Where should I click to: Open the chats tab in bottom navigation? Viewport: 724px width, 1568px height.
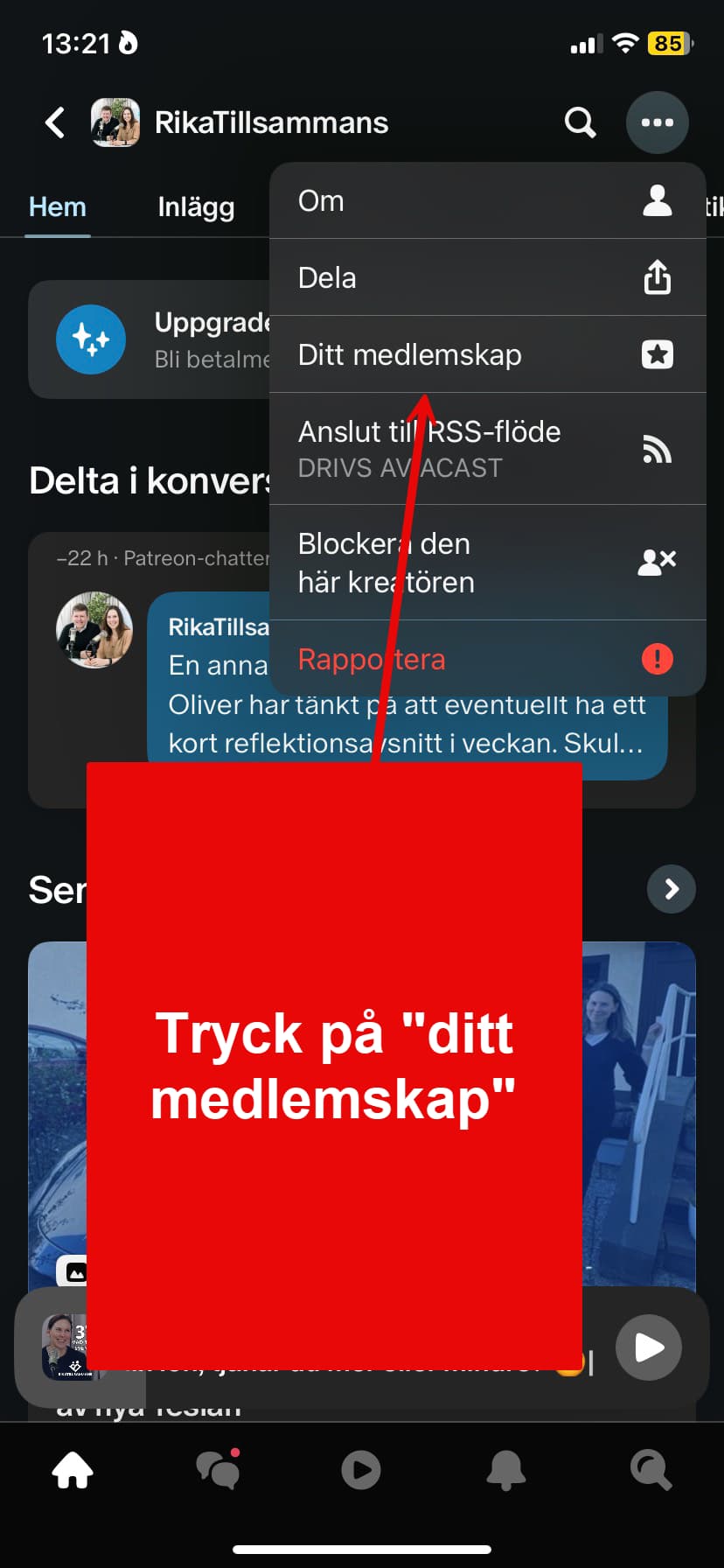coord(218,1470)
